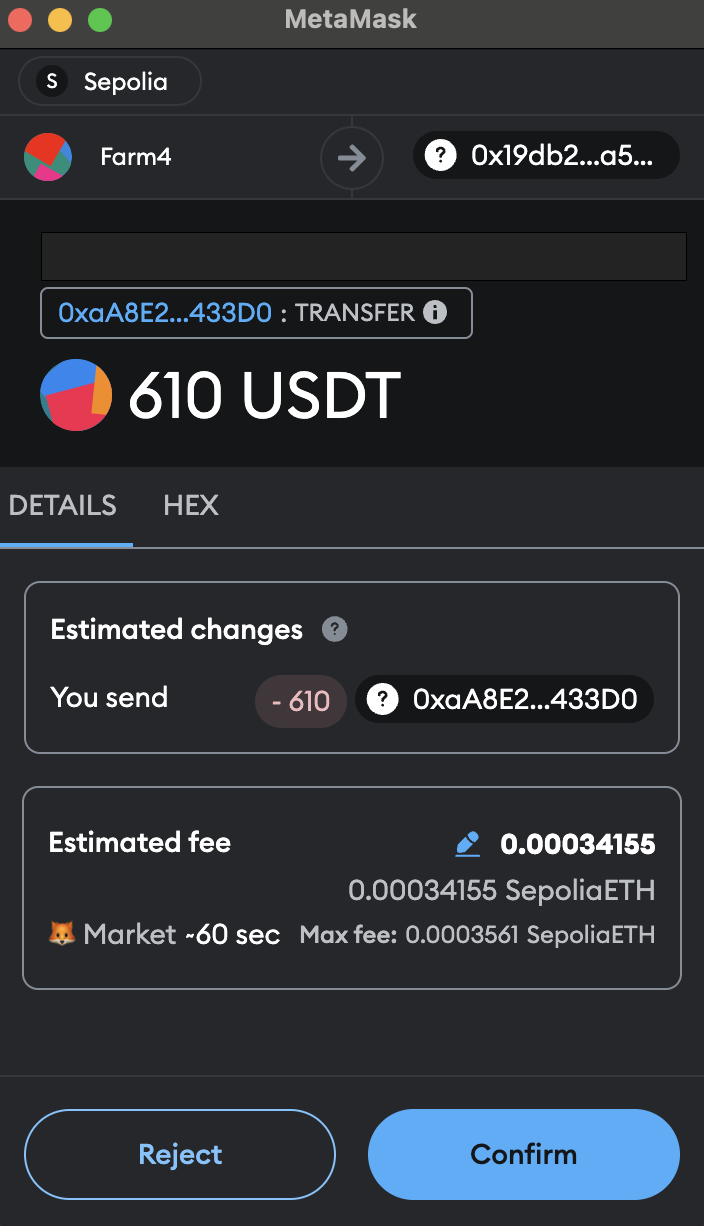Viewport: 704px width, 1226px height.
Task: Reject this transaction
Action: (x=180, y=1154)
